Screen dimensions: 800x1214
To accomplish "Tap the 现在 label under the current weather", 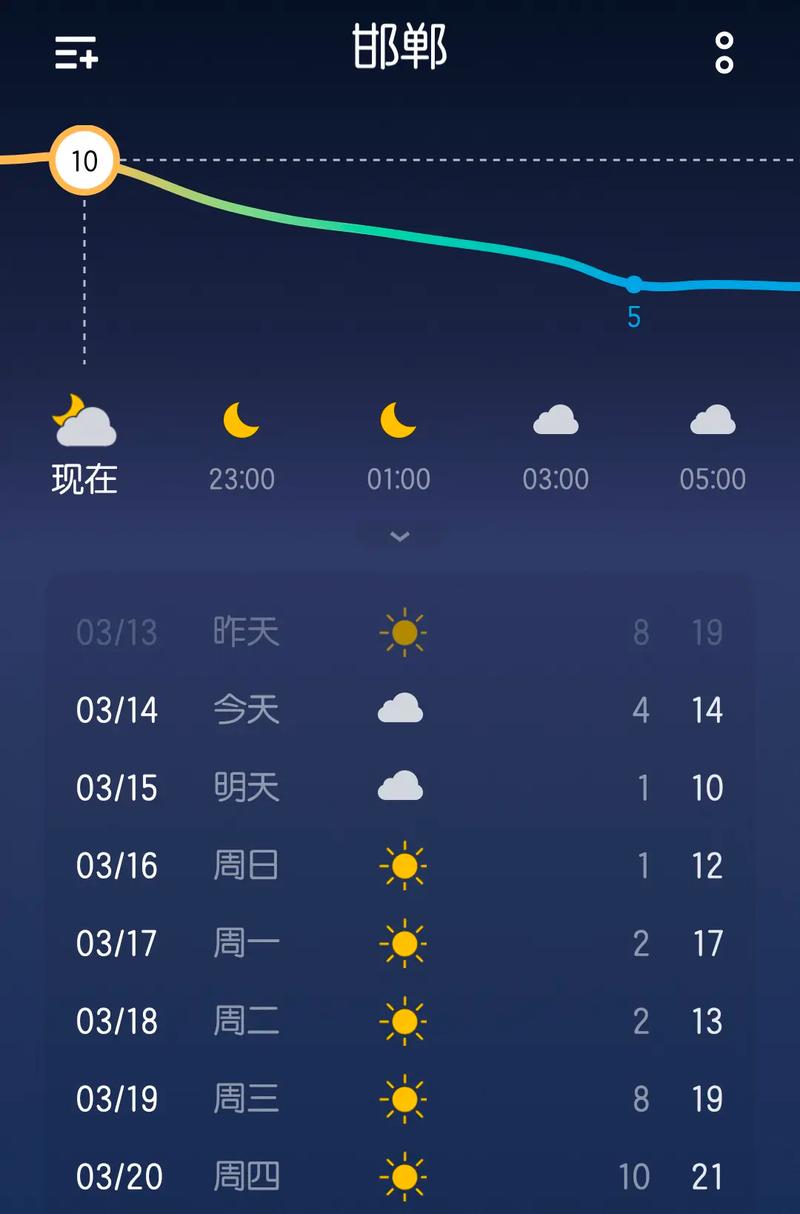I will pos(83,480).
